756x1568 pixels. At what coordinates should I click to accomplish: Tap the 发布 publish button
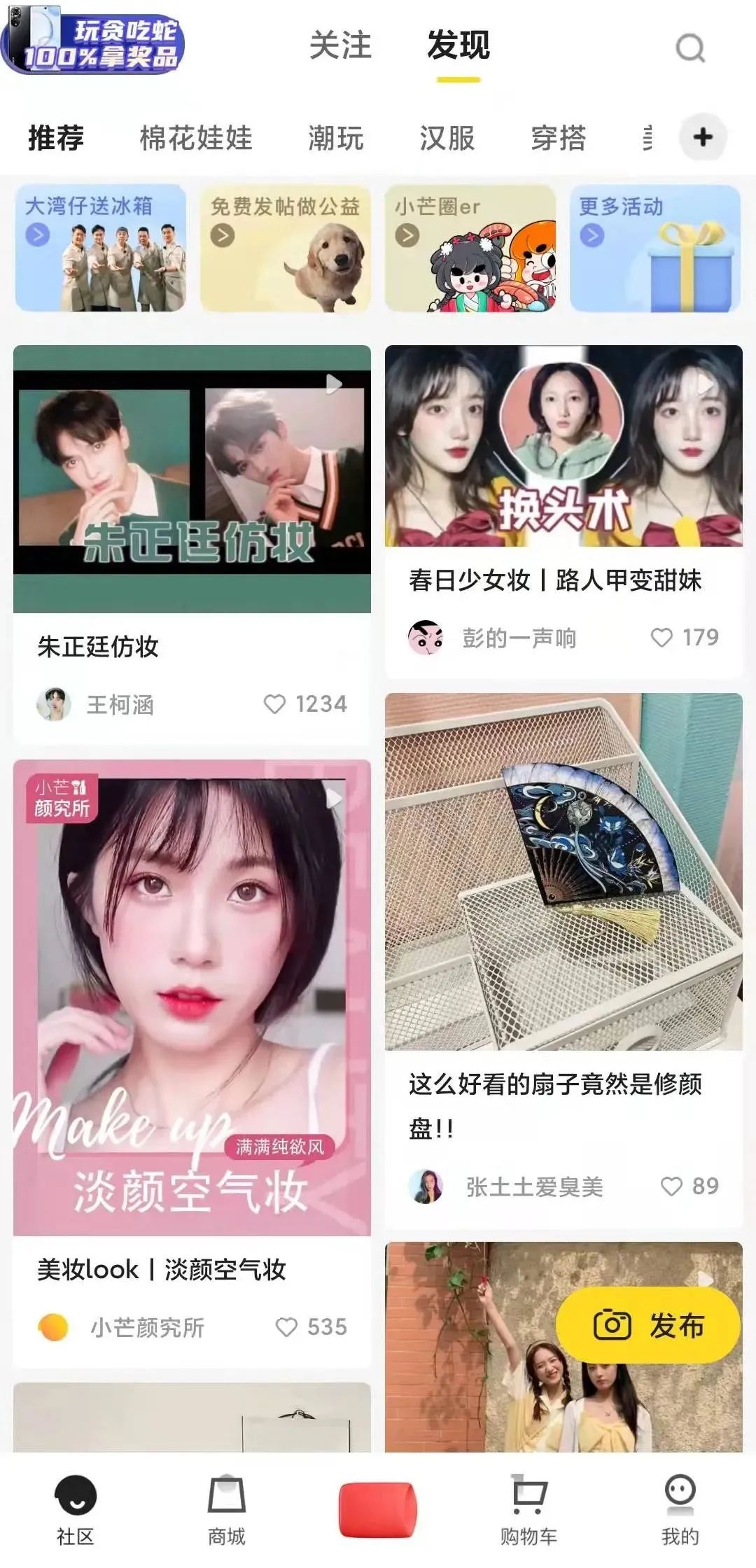coord(648,1325)
